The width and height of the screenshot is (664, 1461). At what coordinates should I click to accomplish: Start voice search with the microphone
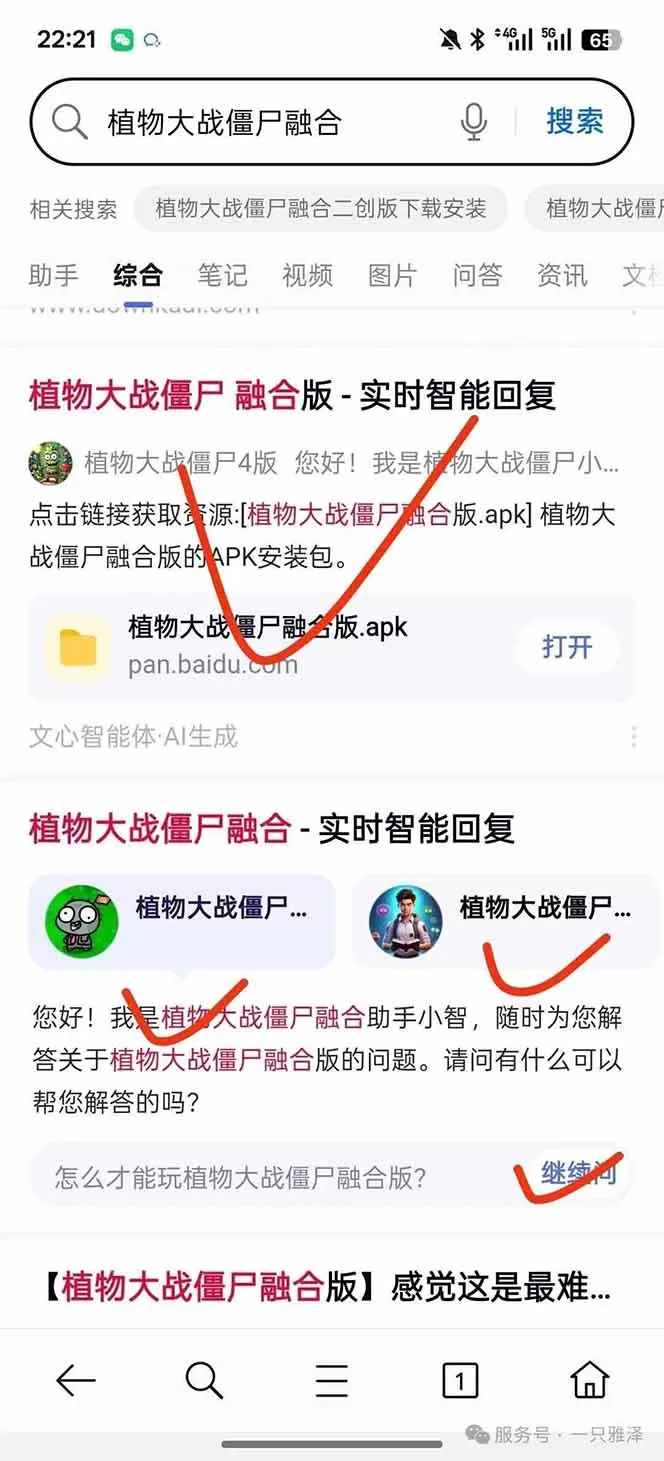(x=474, y=122)
